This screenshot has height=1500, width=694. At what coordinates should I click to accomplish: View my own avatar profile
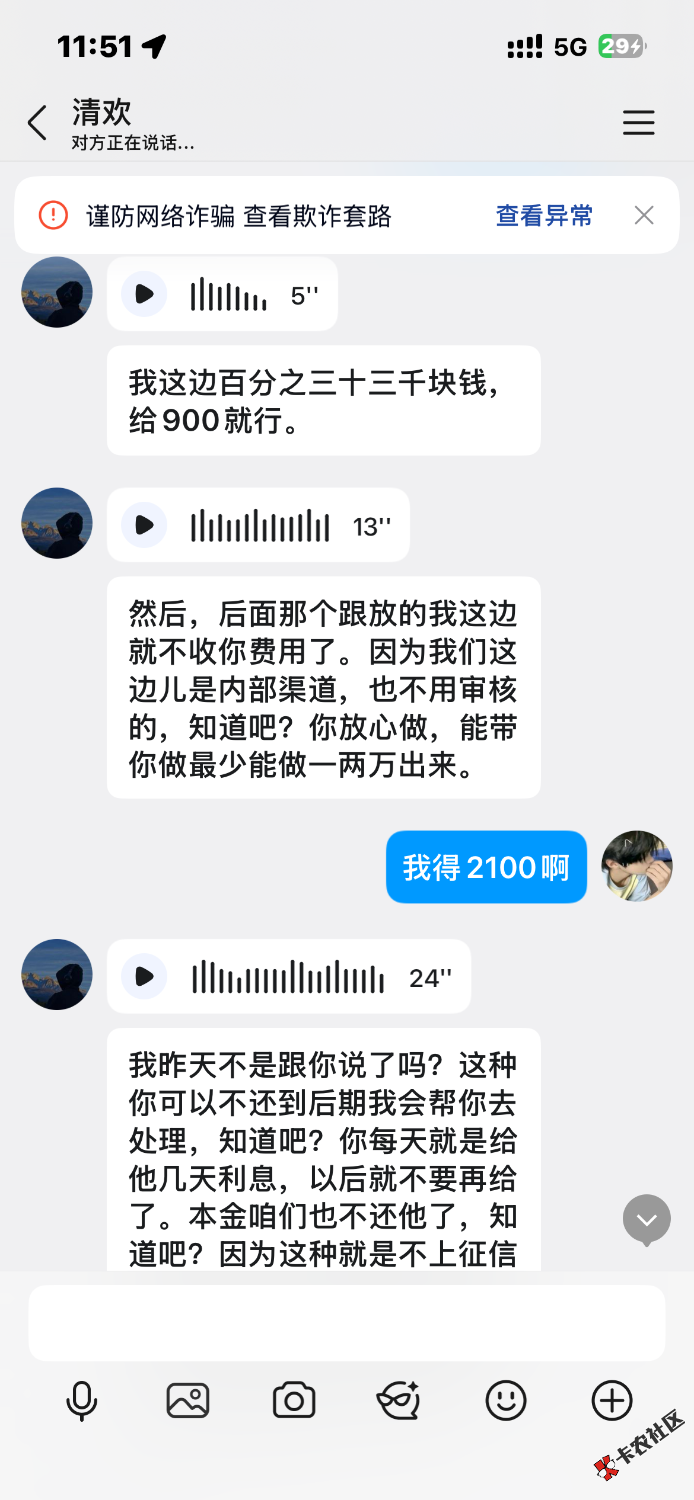(x=636, y=866)
